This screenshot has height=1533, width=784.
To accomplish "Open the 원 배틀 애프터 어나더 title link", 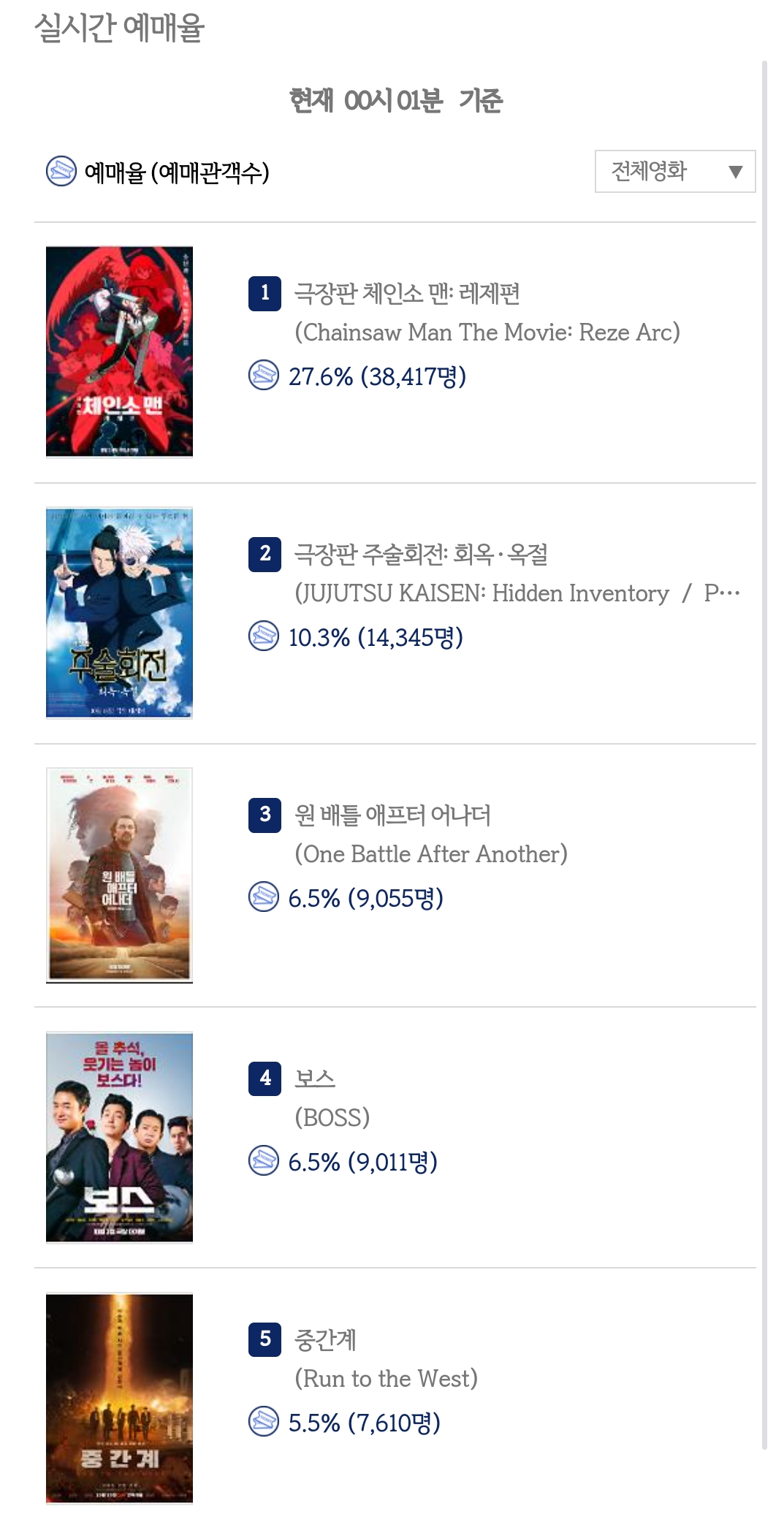I will tap(392, 815).
